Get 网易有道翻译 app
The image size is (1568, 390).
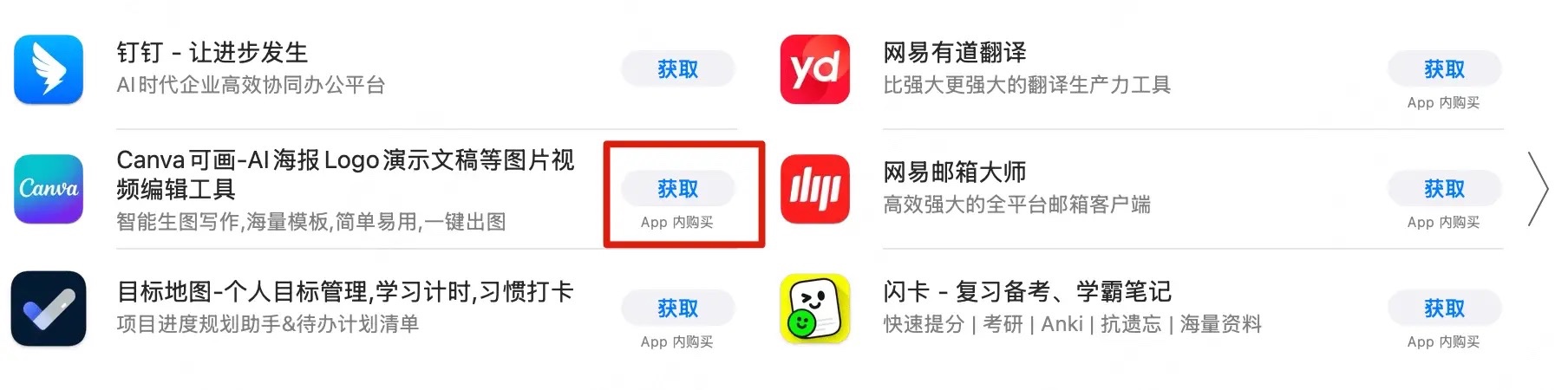coord(1444,69)
